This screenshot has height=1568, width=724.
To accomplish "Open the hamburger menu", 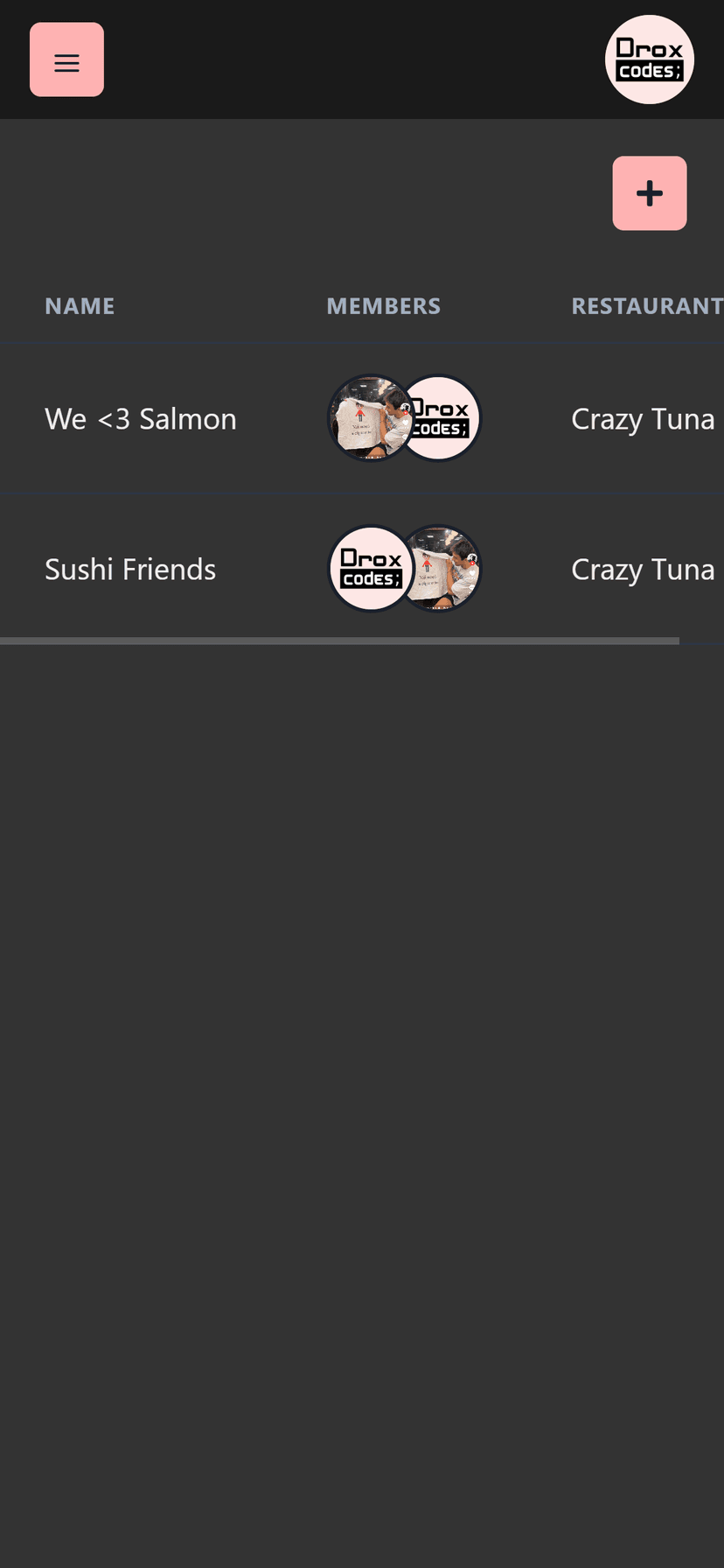I will pyautogui.click(x=66, y=60).
